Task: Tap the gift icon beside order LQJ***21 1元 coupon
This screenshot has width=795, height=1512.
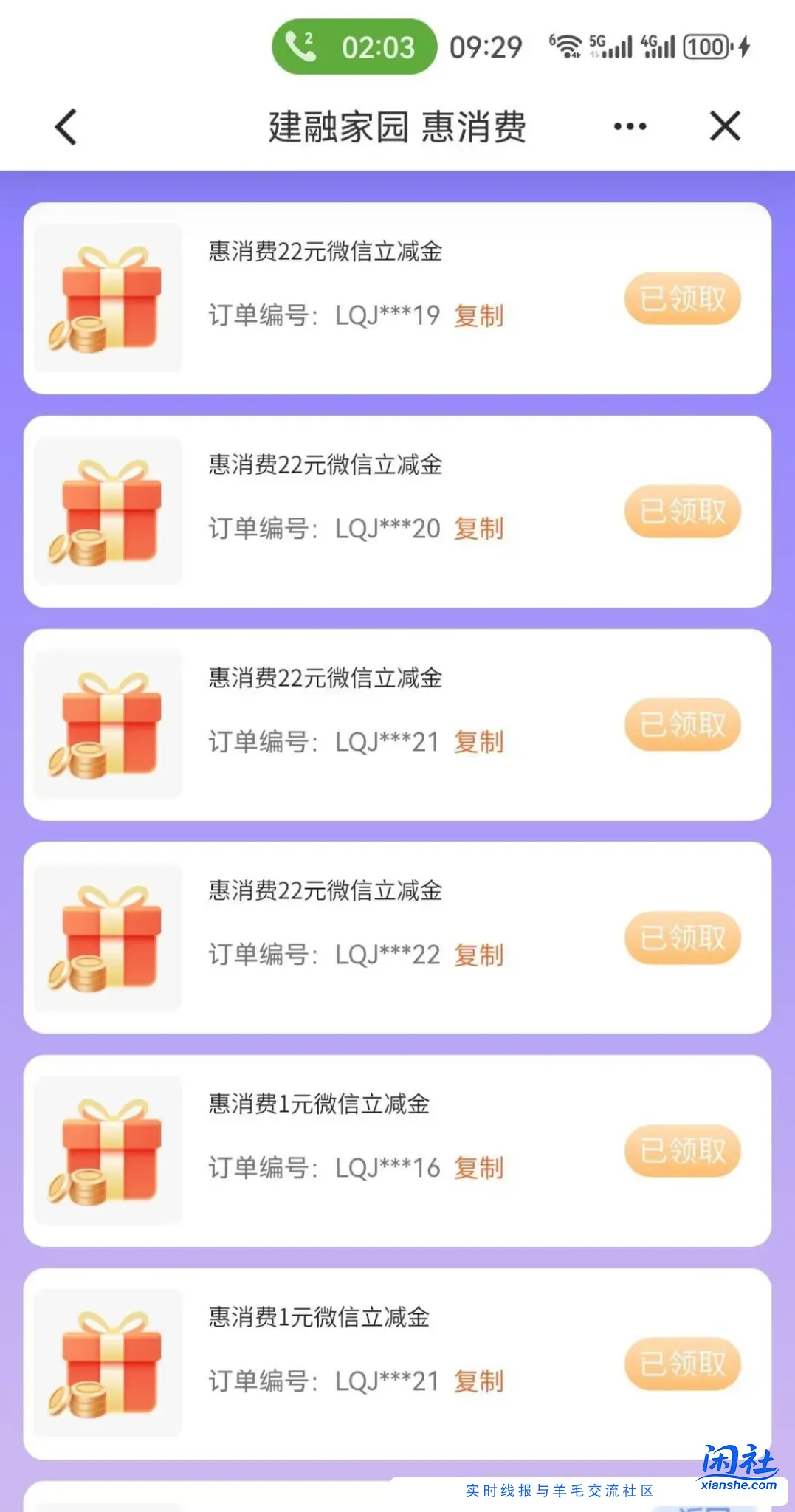Action: click(107, 1362)
